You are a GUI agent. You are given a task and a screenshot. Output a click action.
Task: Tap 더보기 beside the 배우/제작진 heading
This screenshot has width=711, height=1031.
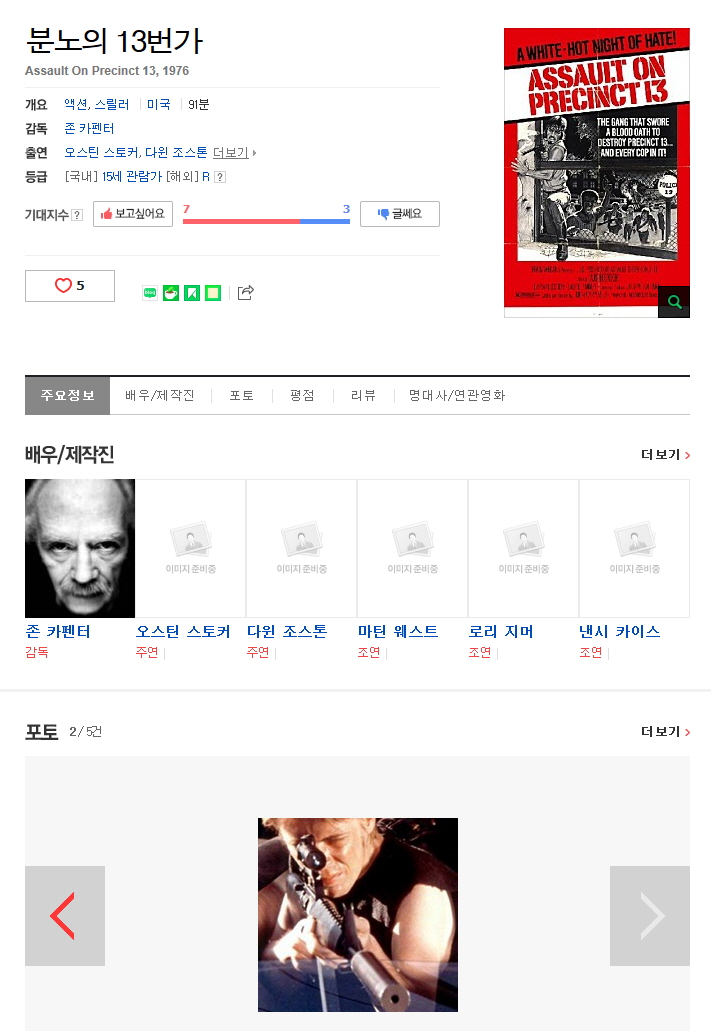pyautogui.click(x=665, y=455)
